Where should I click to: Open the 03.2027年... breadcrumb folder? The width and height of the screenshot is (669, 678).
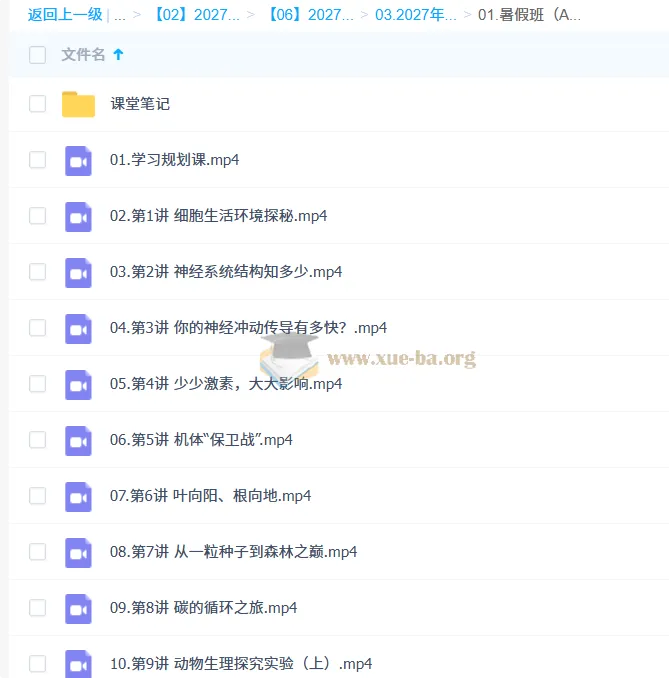416,15
